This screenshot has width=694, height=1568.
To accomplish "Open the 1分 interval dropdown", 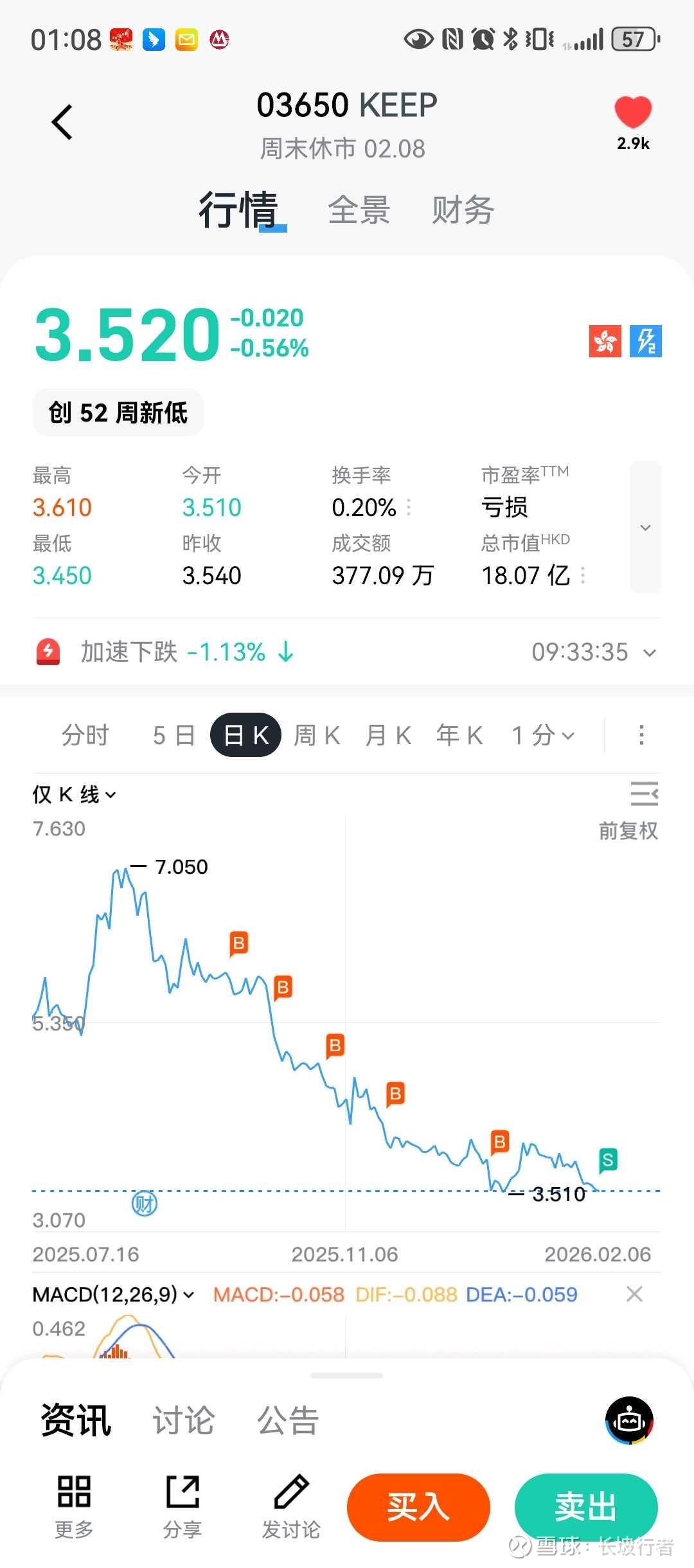I will (x=543, y=735).
